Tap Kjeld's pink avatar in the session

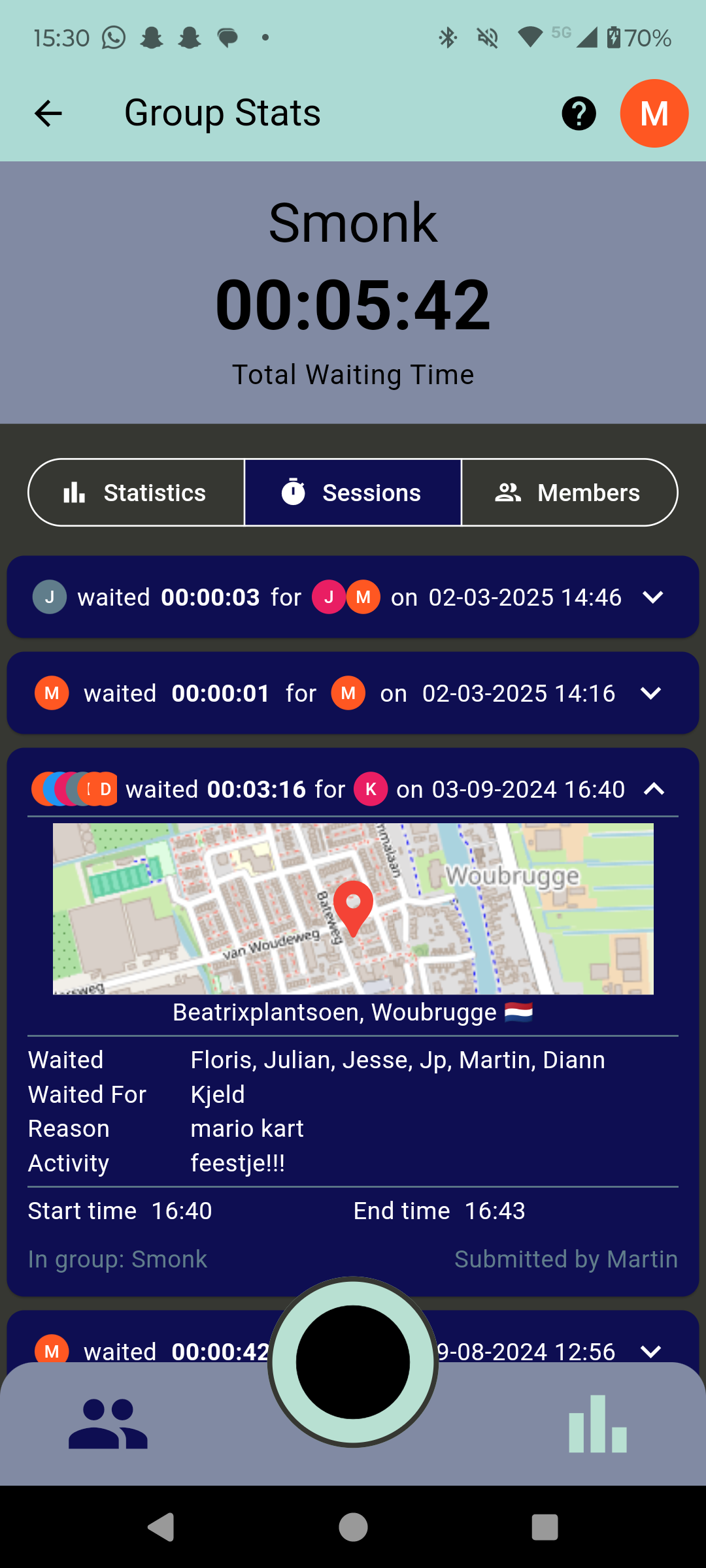(371, 789)
